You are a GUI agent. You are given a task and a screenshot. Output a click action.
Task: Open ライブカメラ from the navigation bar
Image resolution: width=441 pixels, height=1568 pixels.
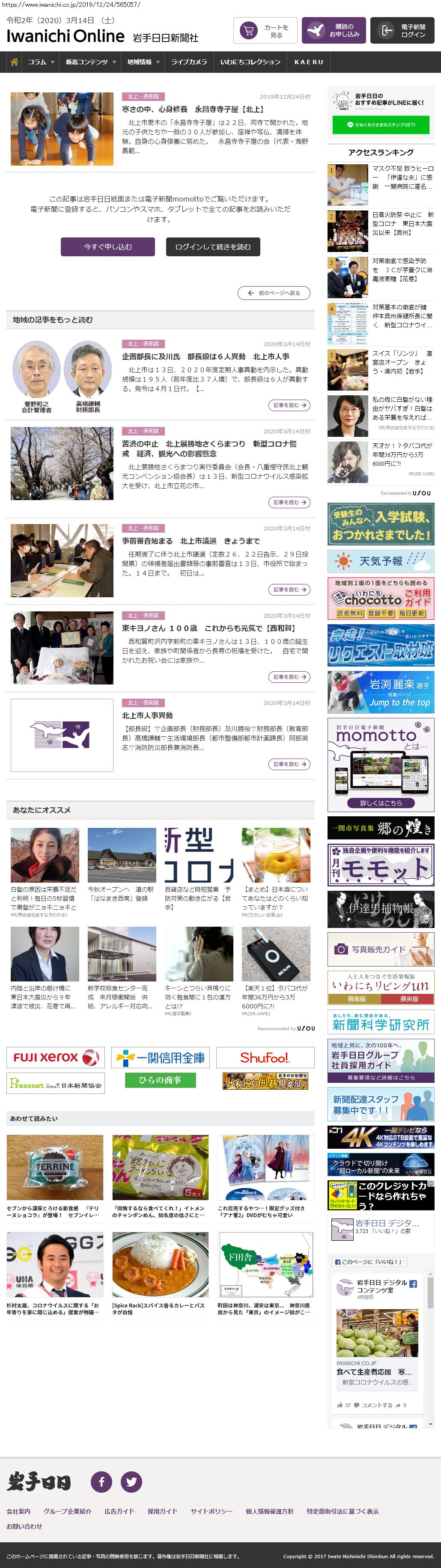189,62
